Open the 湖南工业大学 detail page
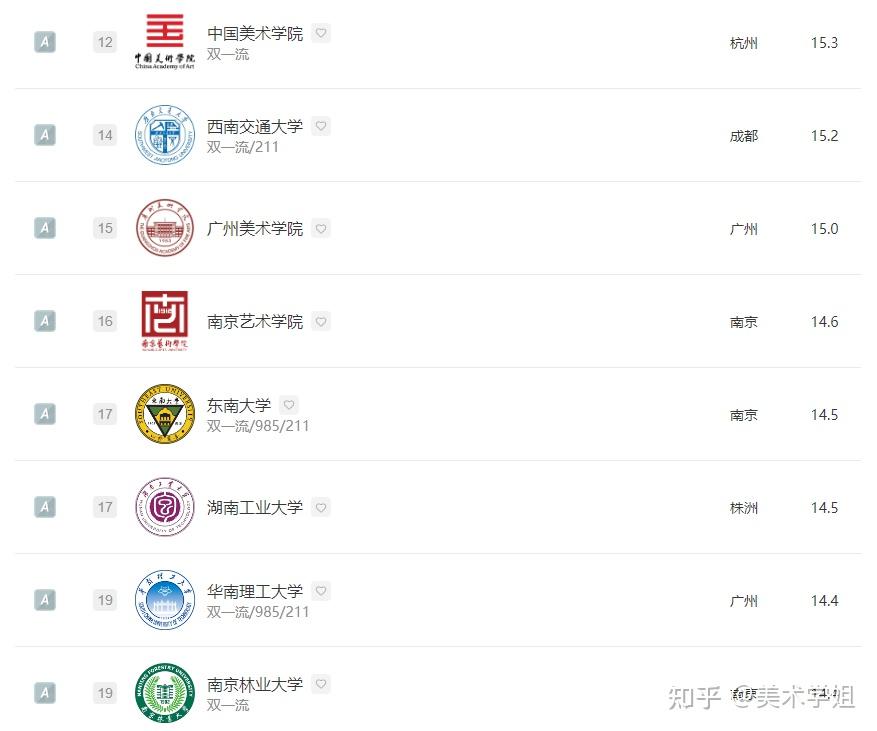The height and width of the screenshot is (731, 877). tap(254, 508)
